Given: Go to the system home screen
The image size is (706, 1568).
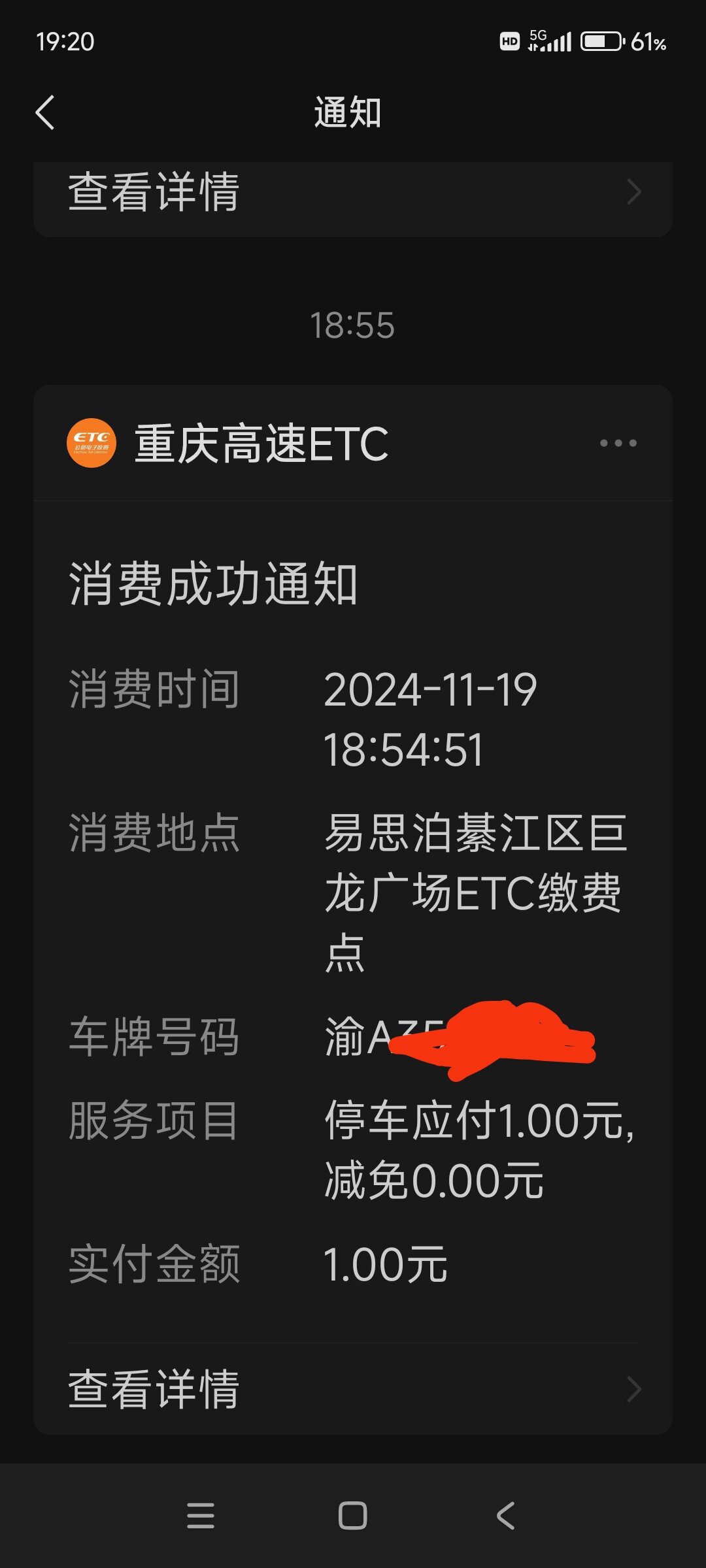Looking at the screenshot, I should [352, 1516].
